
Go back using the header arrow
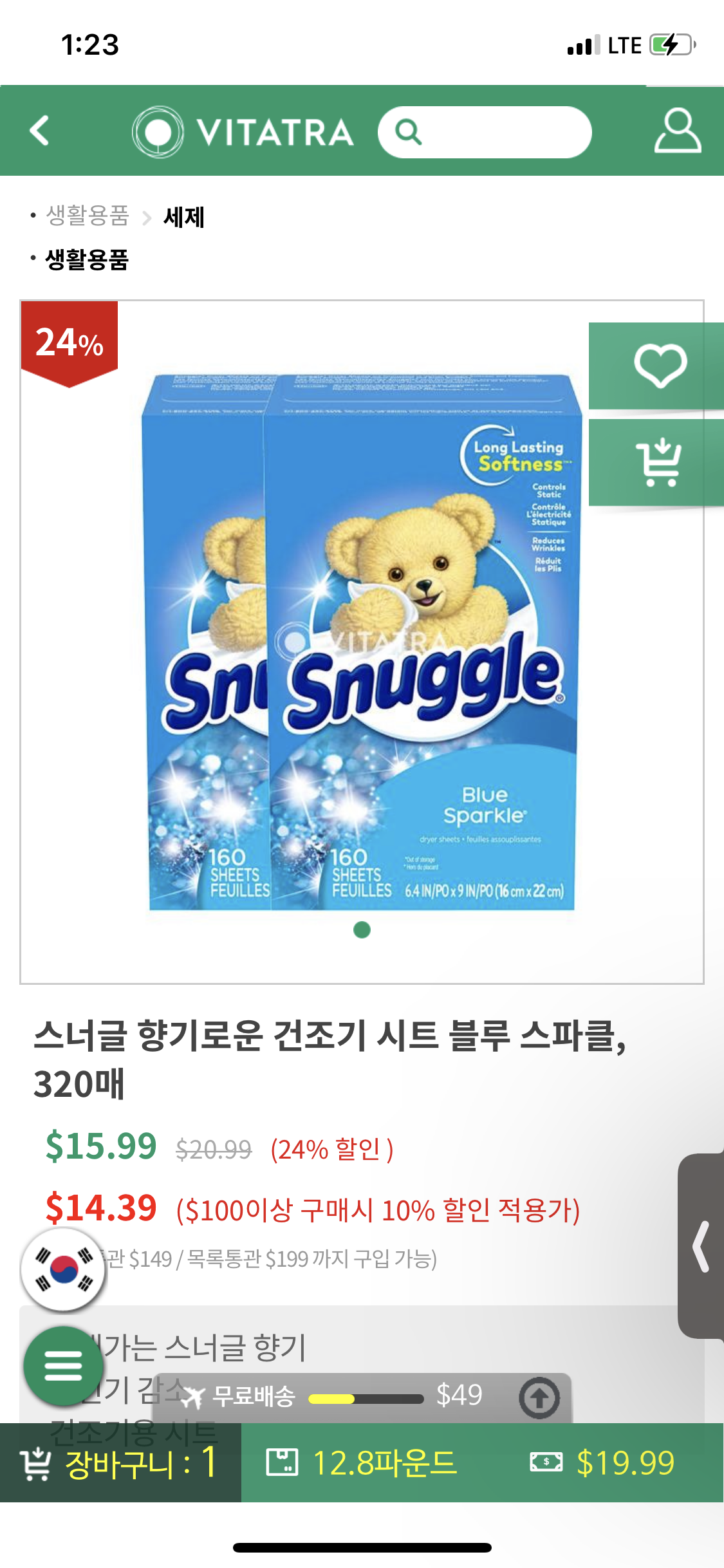coord(40,131)
